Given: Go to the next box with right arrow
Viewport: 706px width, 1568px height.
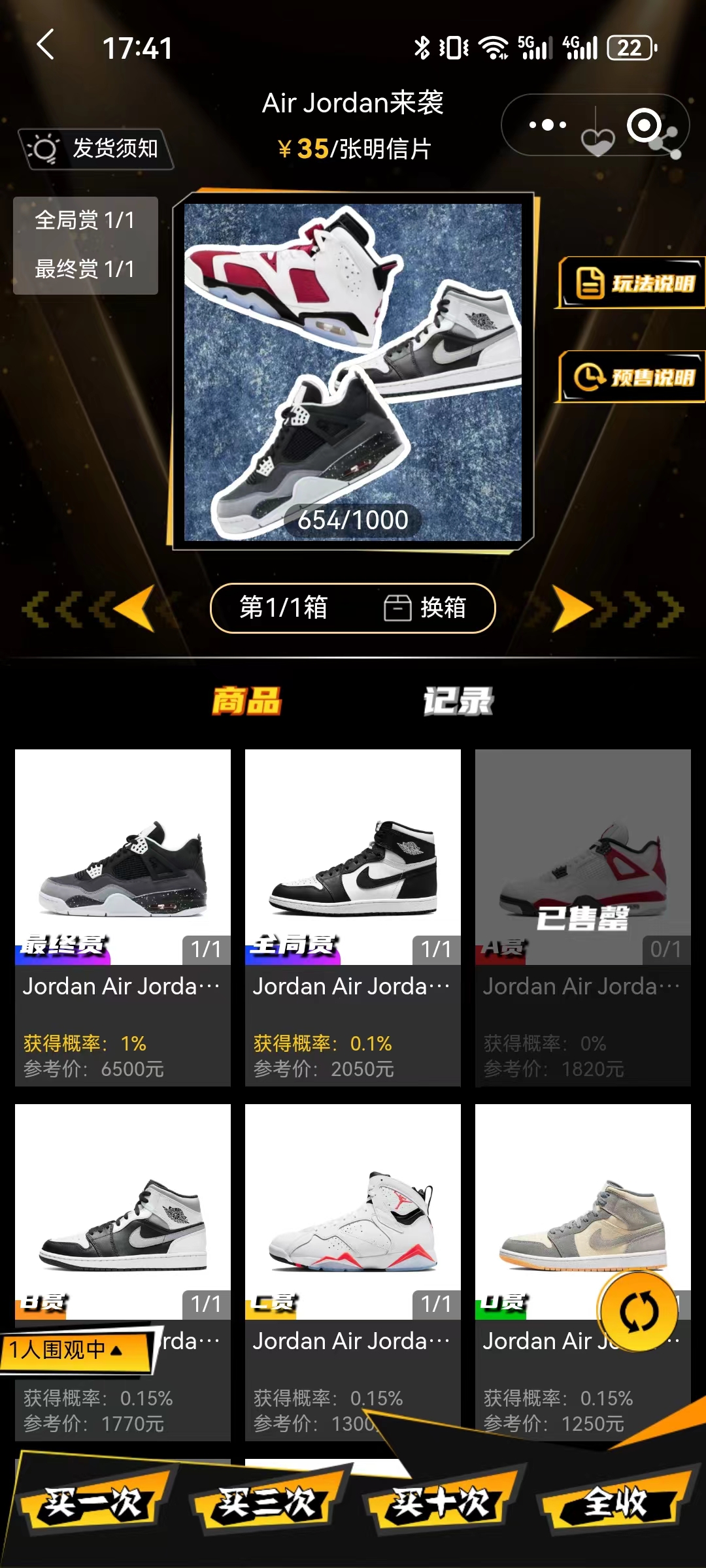Looking at the screenshot, I should [572, 608].
